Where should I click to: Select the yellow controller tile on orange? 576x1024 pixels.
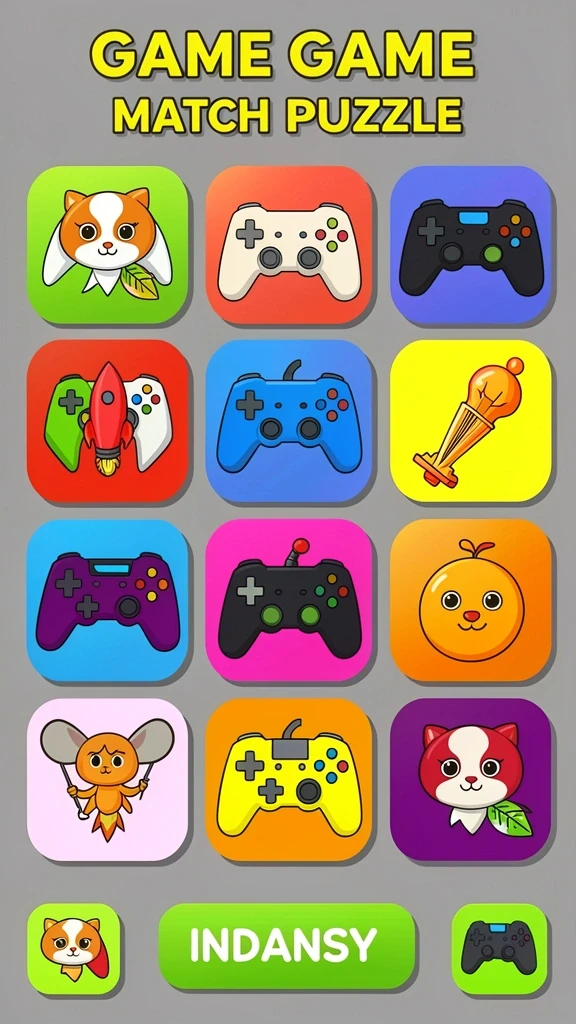(x=289, y=780)
